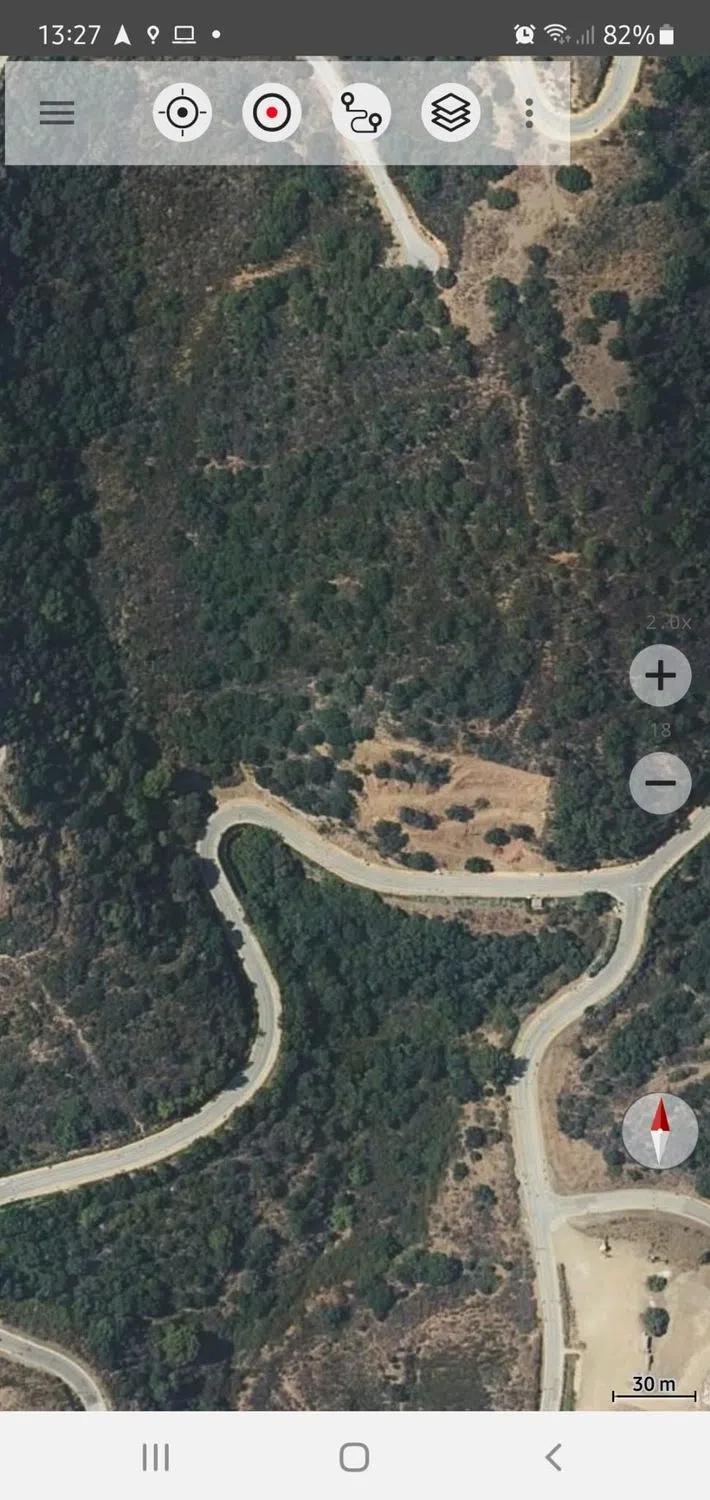This screenshot has width=710, height=1500.
Task: Start recording a track
Action: click(x=271, y=113)
